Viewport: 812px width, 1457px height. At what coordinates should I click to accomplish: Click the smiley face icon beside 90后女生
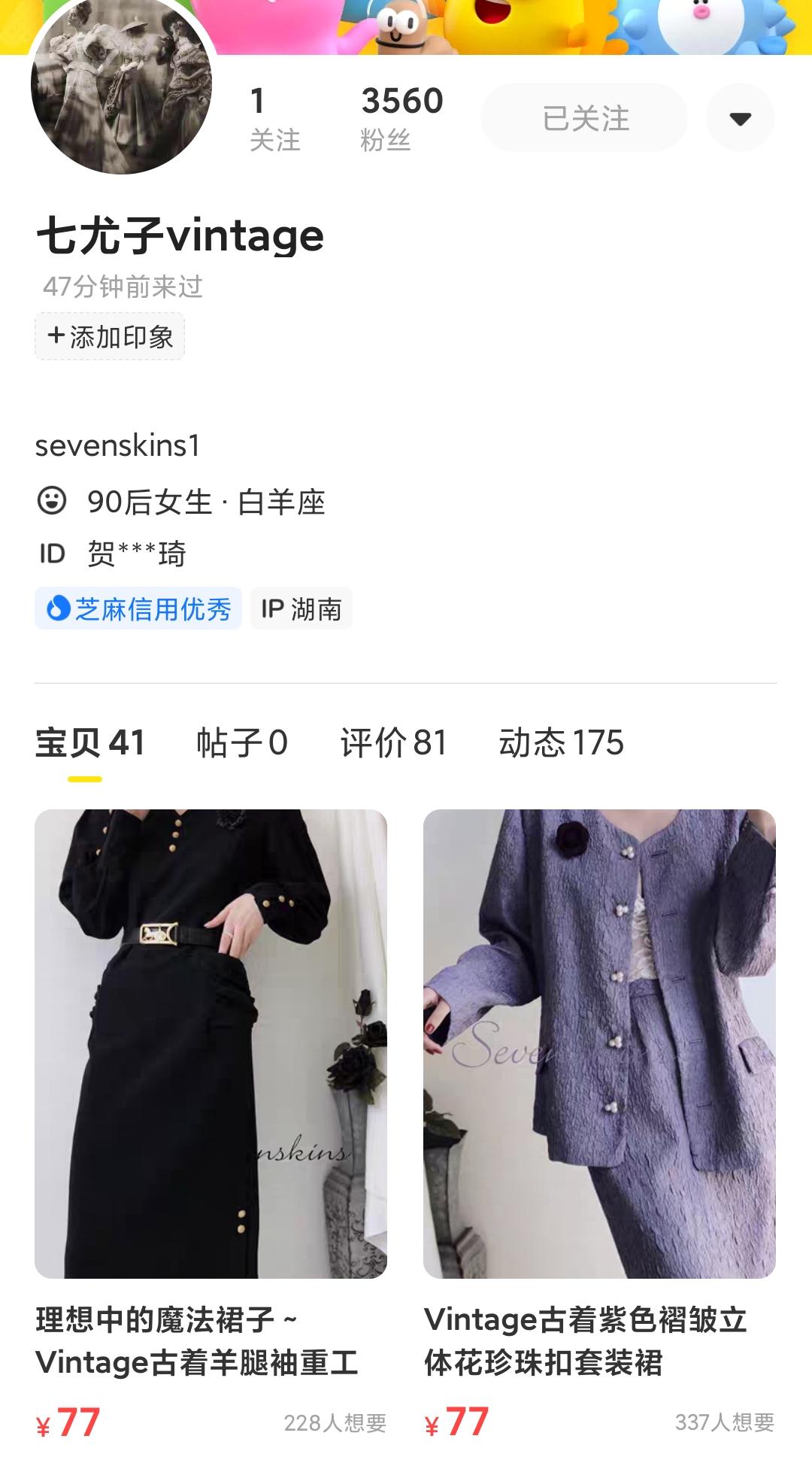(53, 499)
